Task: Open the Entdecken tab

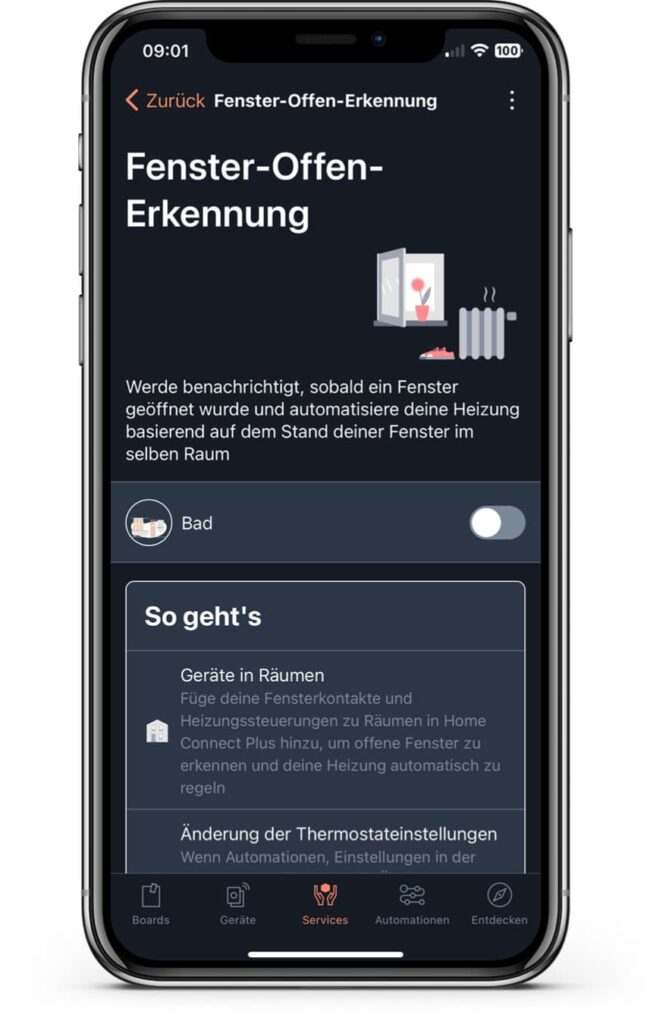Action: 499,903
